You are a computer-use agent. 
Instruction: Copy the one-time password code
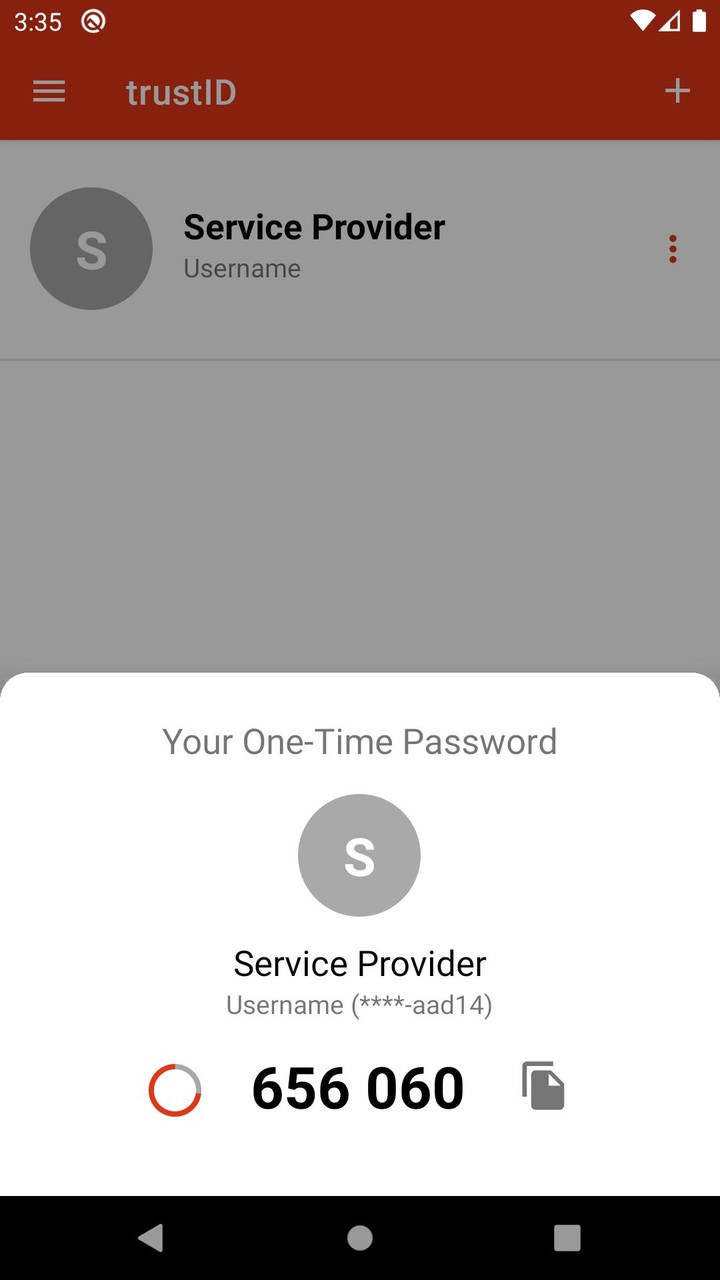[541, 1085]
